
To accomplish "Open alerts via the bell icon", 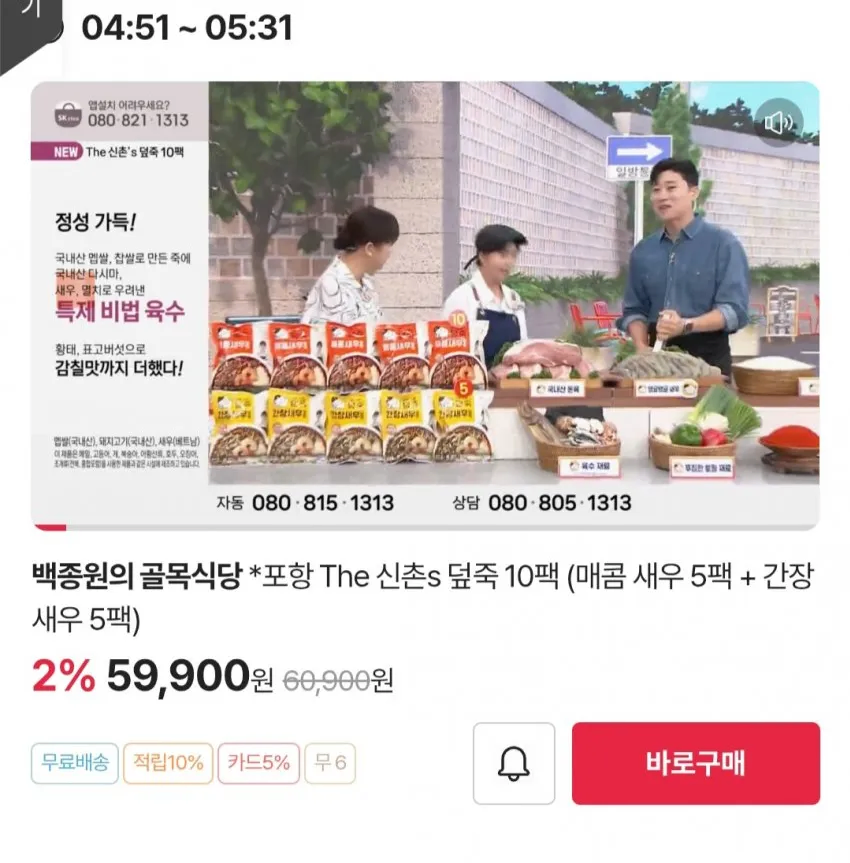I will point(513,765).
